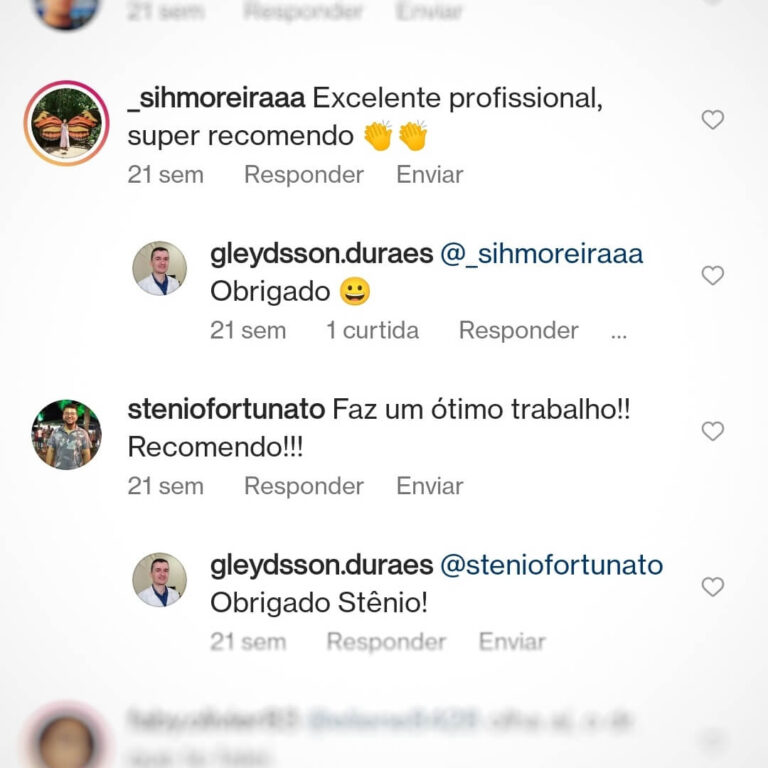
Task: Open the steniofortunato username
Action: click(x=226, y=409)
